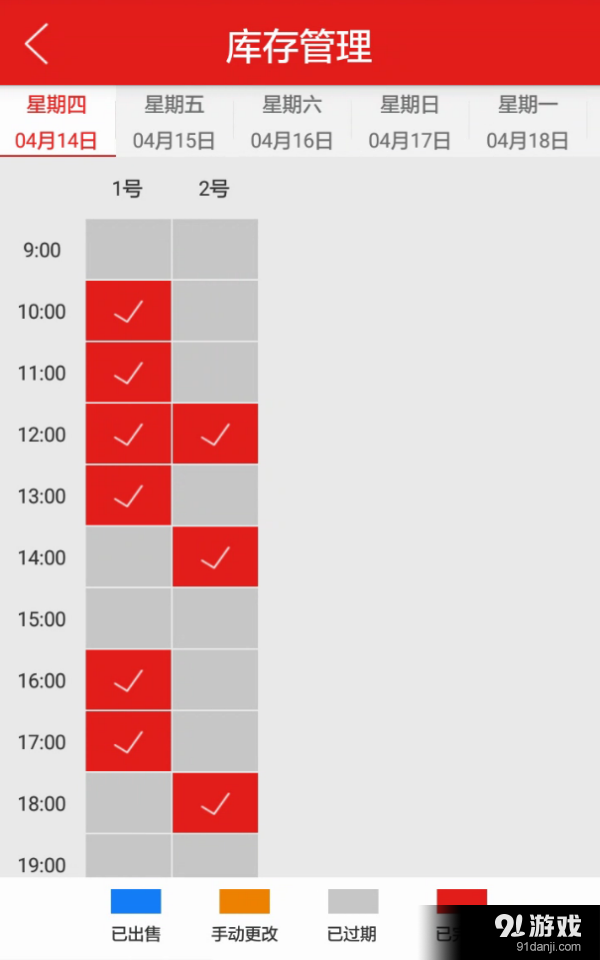
Task: Switch to 星期日 04月17日 tab
Action: [410, 122]
